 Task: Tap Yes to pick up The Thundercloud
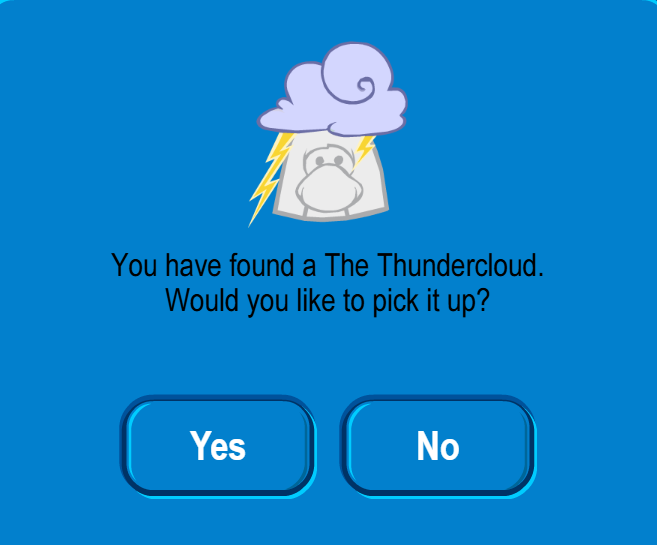(218, 445)
